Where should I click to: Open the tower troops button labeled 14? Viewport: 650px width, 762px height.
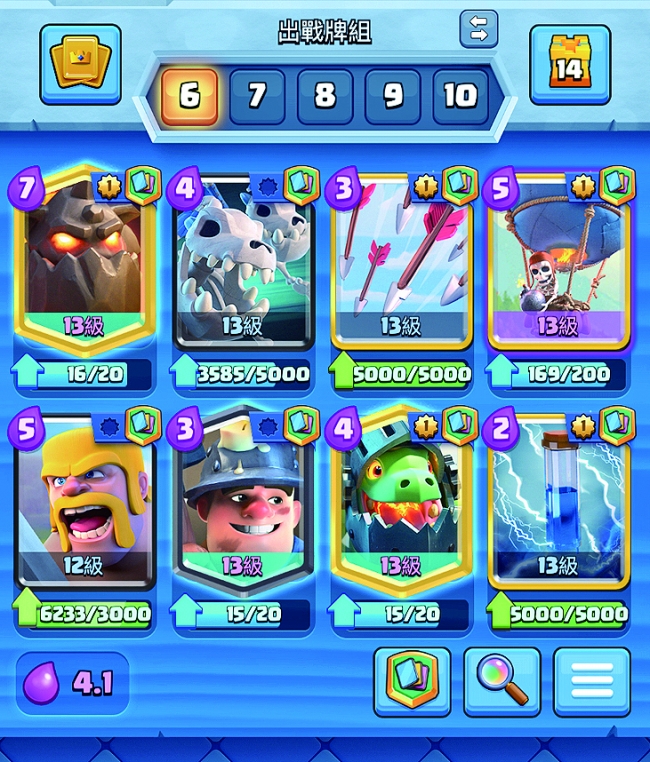coord(569,65)
